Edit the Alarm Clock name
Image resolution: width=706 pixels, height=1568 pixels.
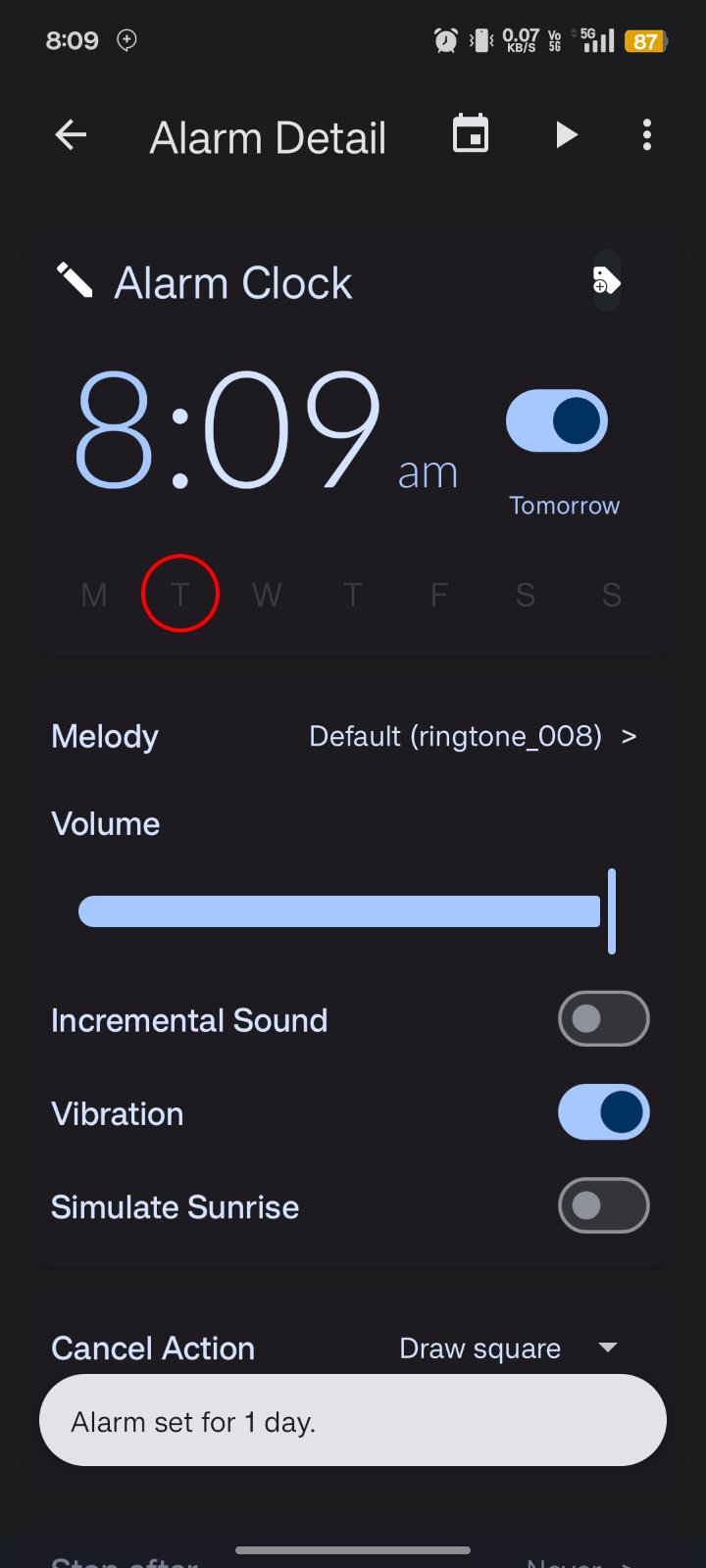click(204, 283)
